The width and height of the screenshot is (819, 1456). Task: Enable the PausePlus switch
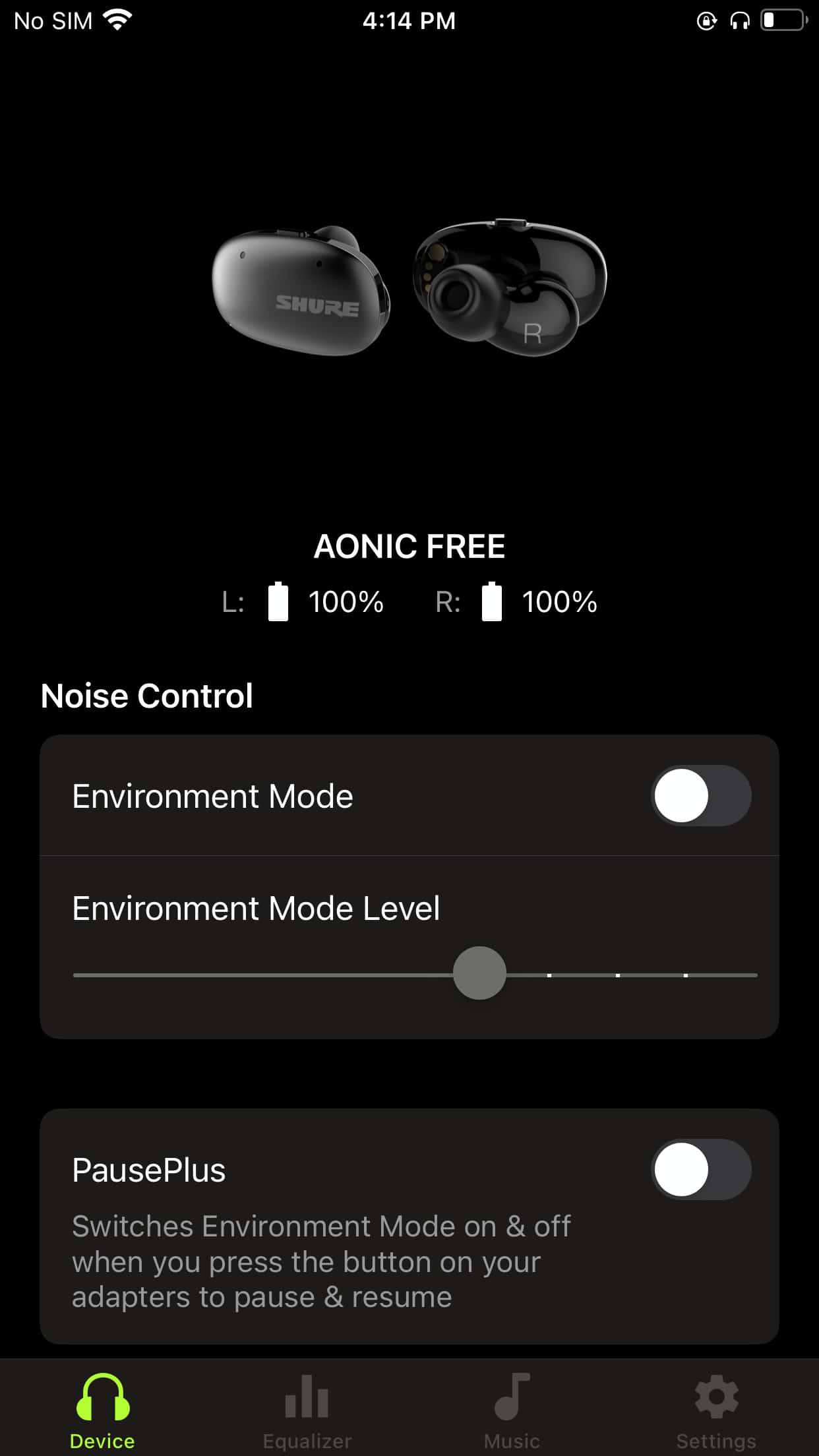coord(701,1169)
